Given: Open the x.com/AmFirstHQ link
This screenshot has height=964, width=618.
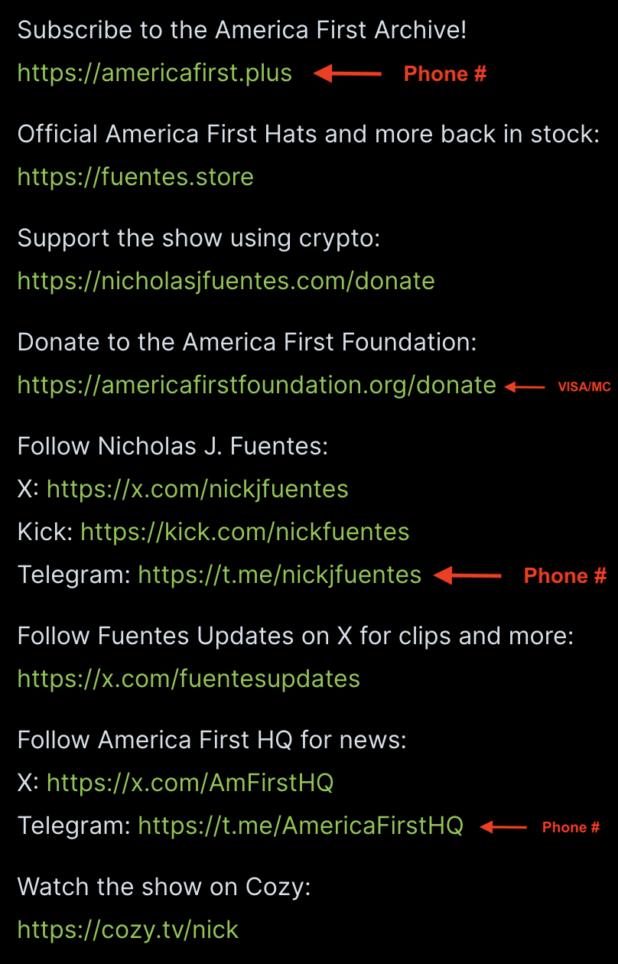Looking at the screenshot, I should click(x=190, y=783).
